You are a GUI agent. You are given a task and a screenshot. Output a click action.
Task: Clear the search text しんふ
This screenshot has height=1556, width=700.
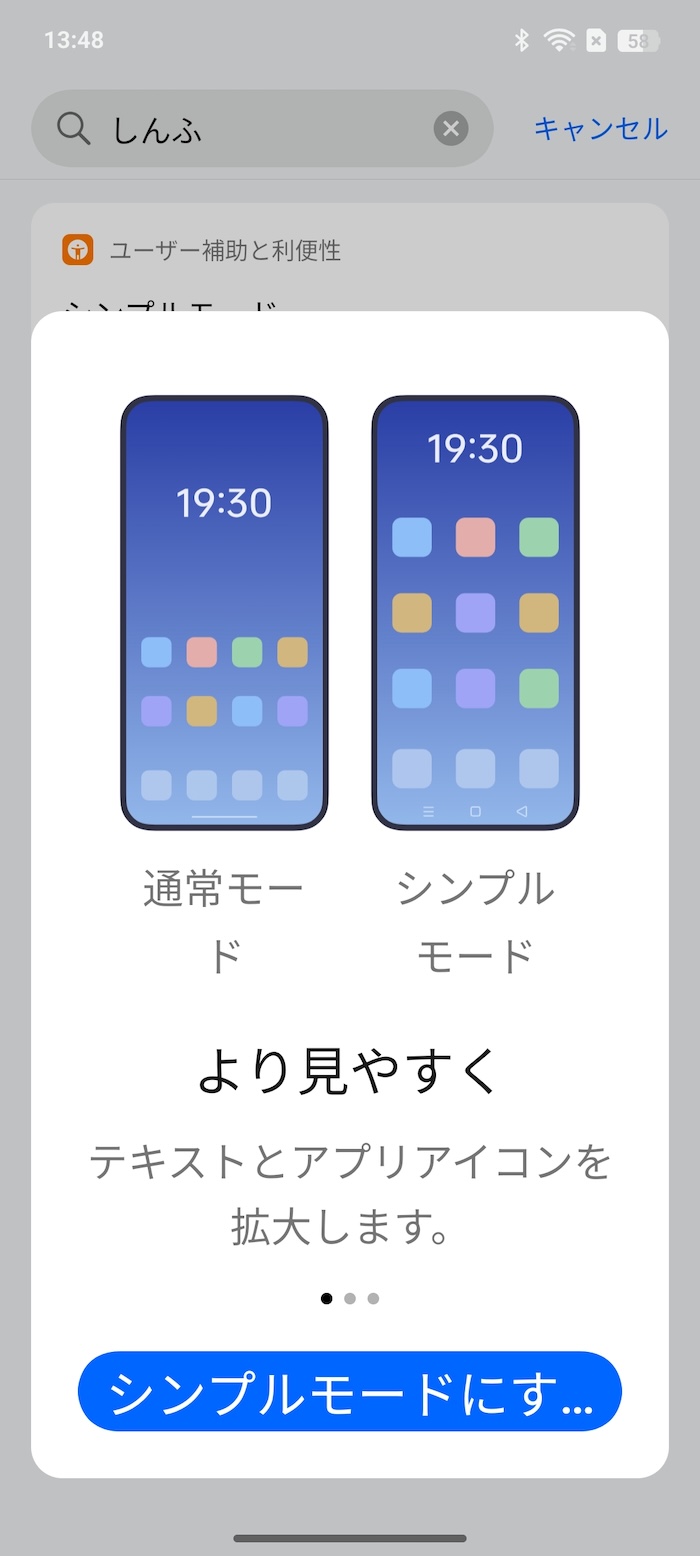point(451,128)
